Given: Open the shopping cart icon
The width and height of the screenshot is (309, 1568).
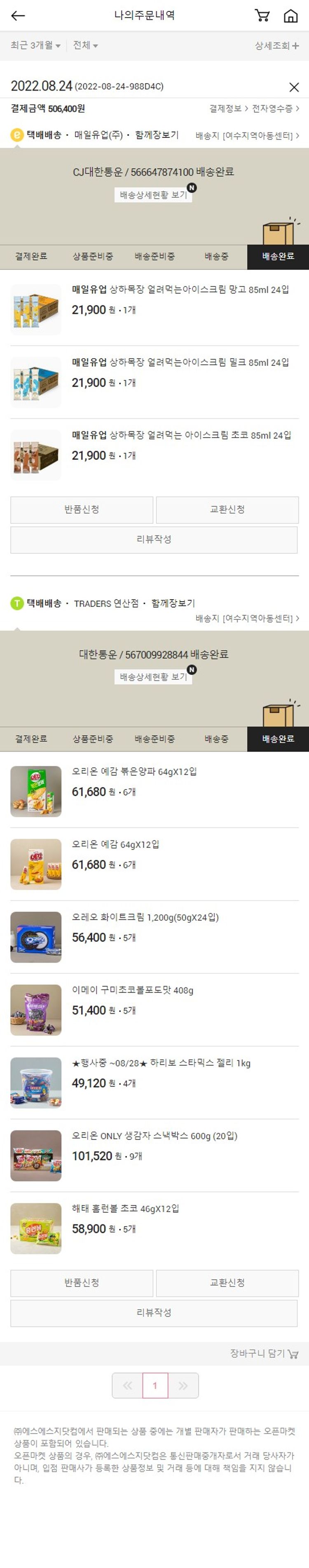Looking at the screenshot, I should coord(262,16).
